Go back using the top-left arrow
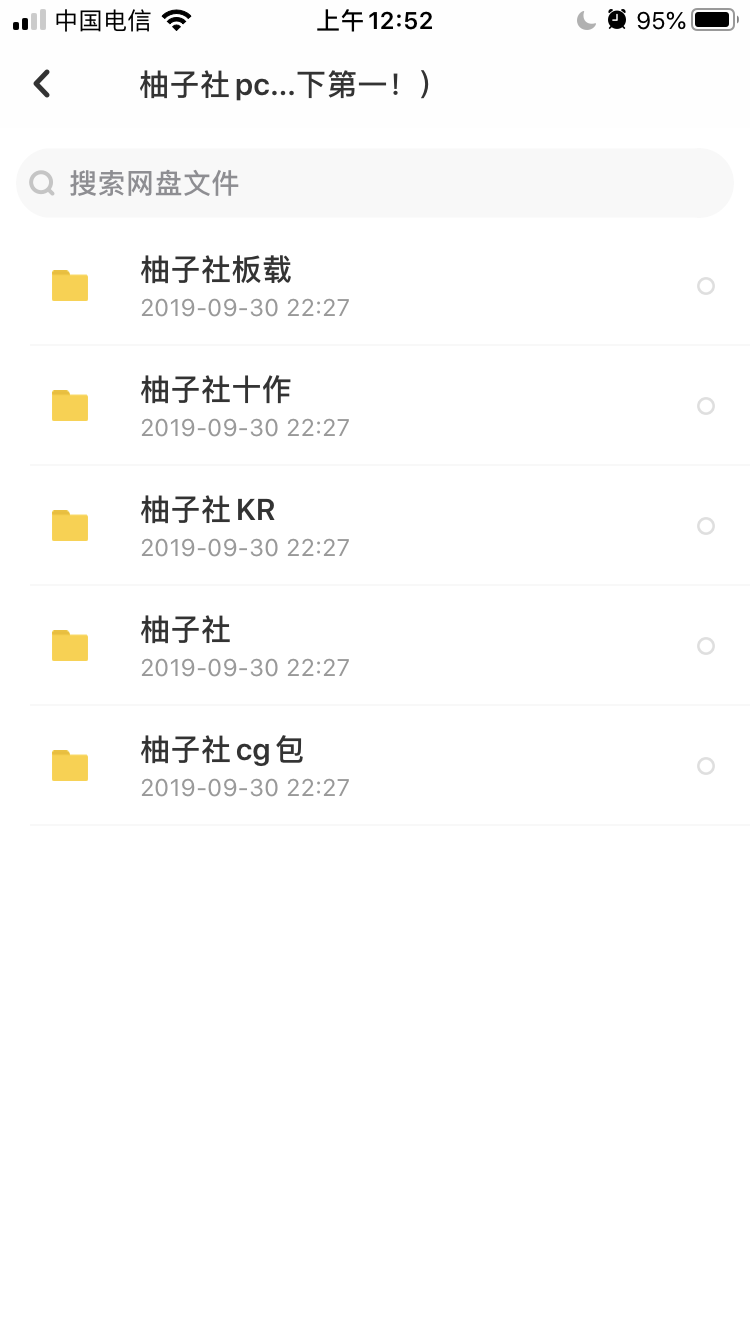This screenshot has height=1334, width=750. [41, 84]
